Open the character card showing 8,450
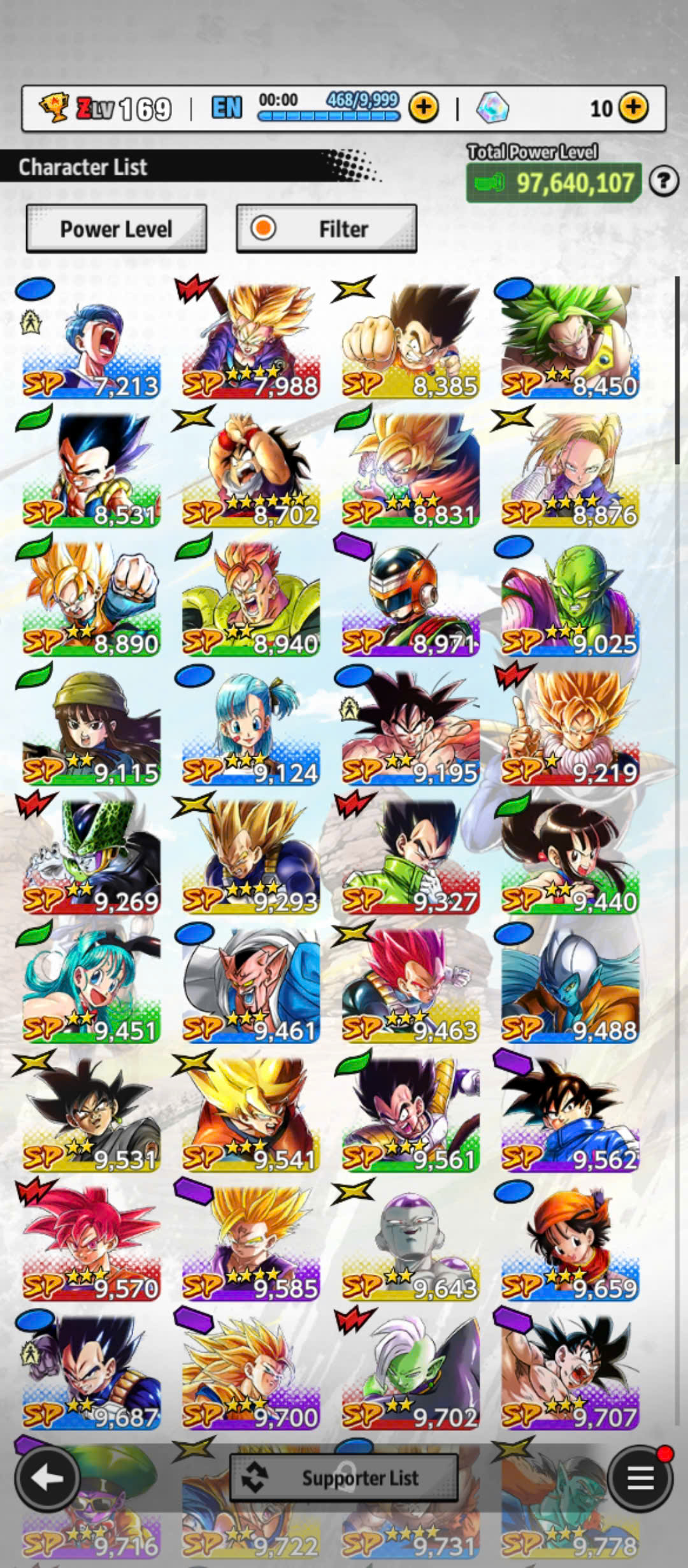The image size is (688, 1568). pyautogui.click(x=570, y=342)
